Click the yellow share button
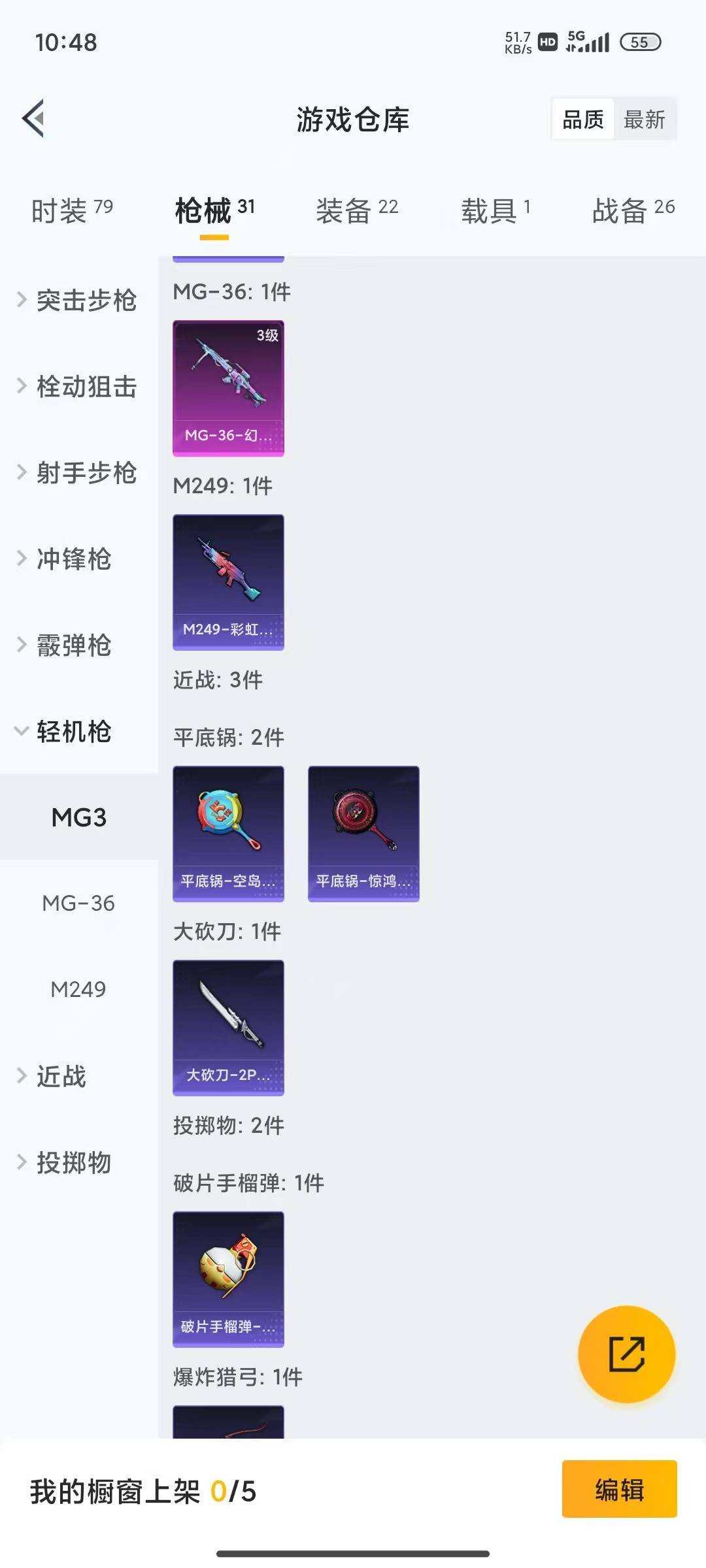Screen dimensions: 706x1568 [x=628, y=1354]
